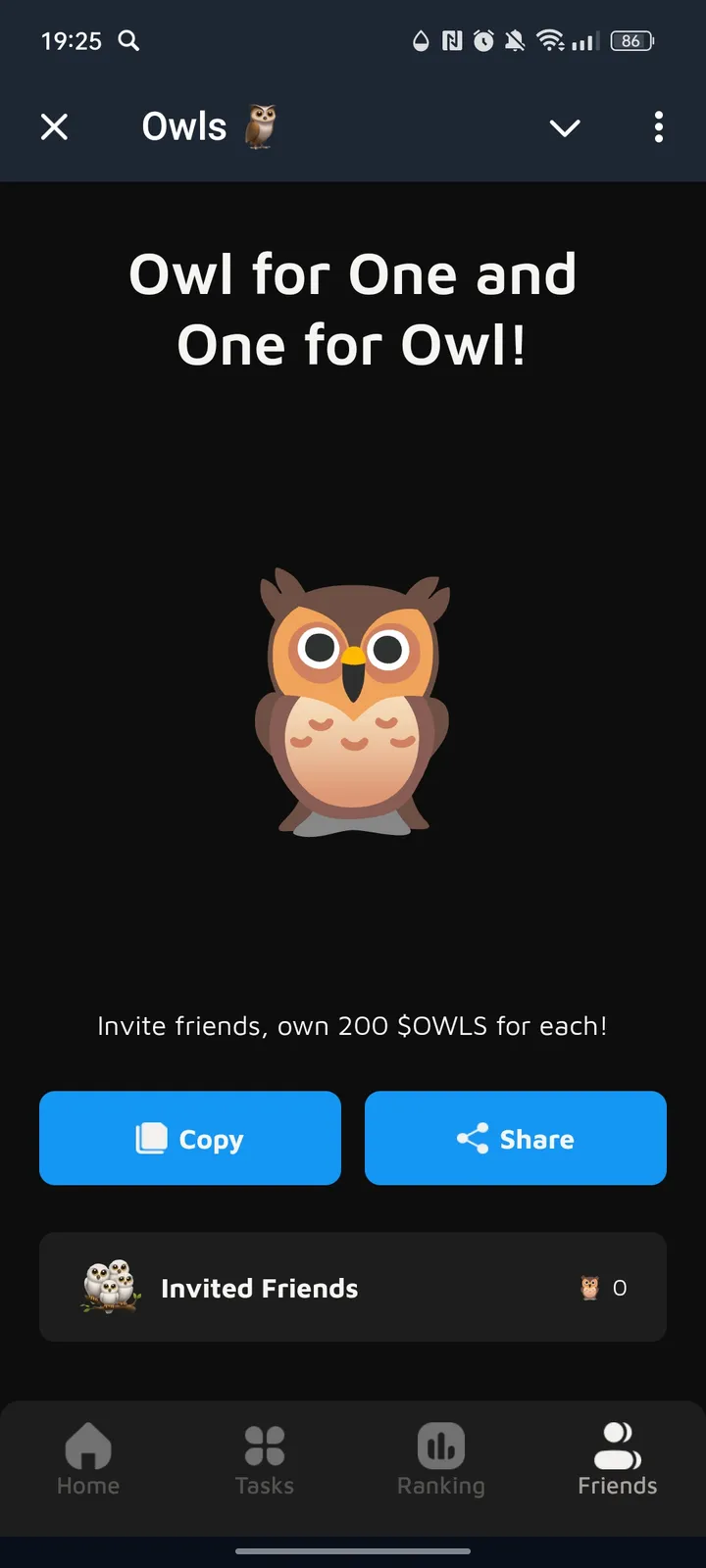Click the copy-to-clipboard icon on Copy button
This screenshot has height=1568, width=706.
point(152,1138)
